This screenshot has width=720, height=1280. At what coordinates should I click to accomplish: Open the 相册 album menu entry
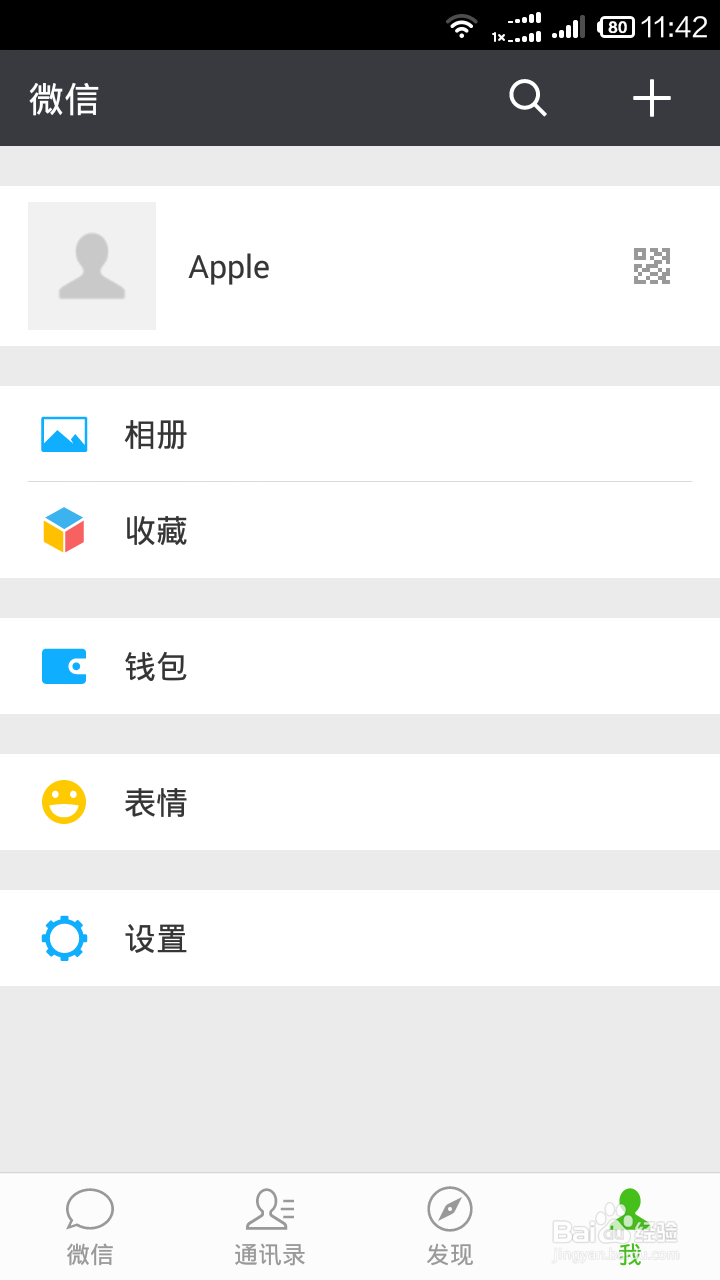(x=155, y=435)
